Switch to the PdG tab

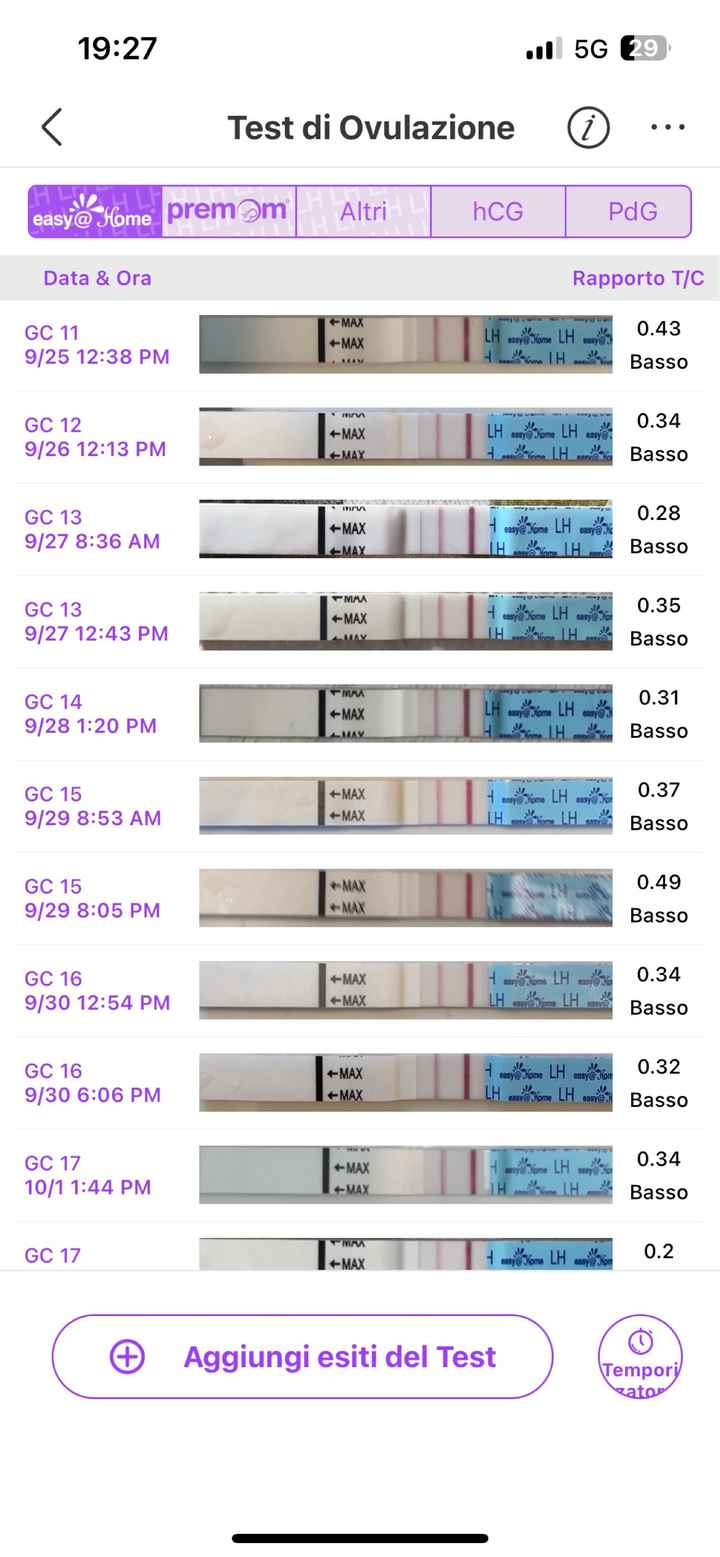[632, 212]
